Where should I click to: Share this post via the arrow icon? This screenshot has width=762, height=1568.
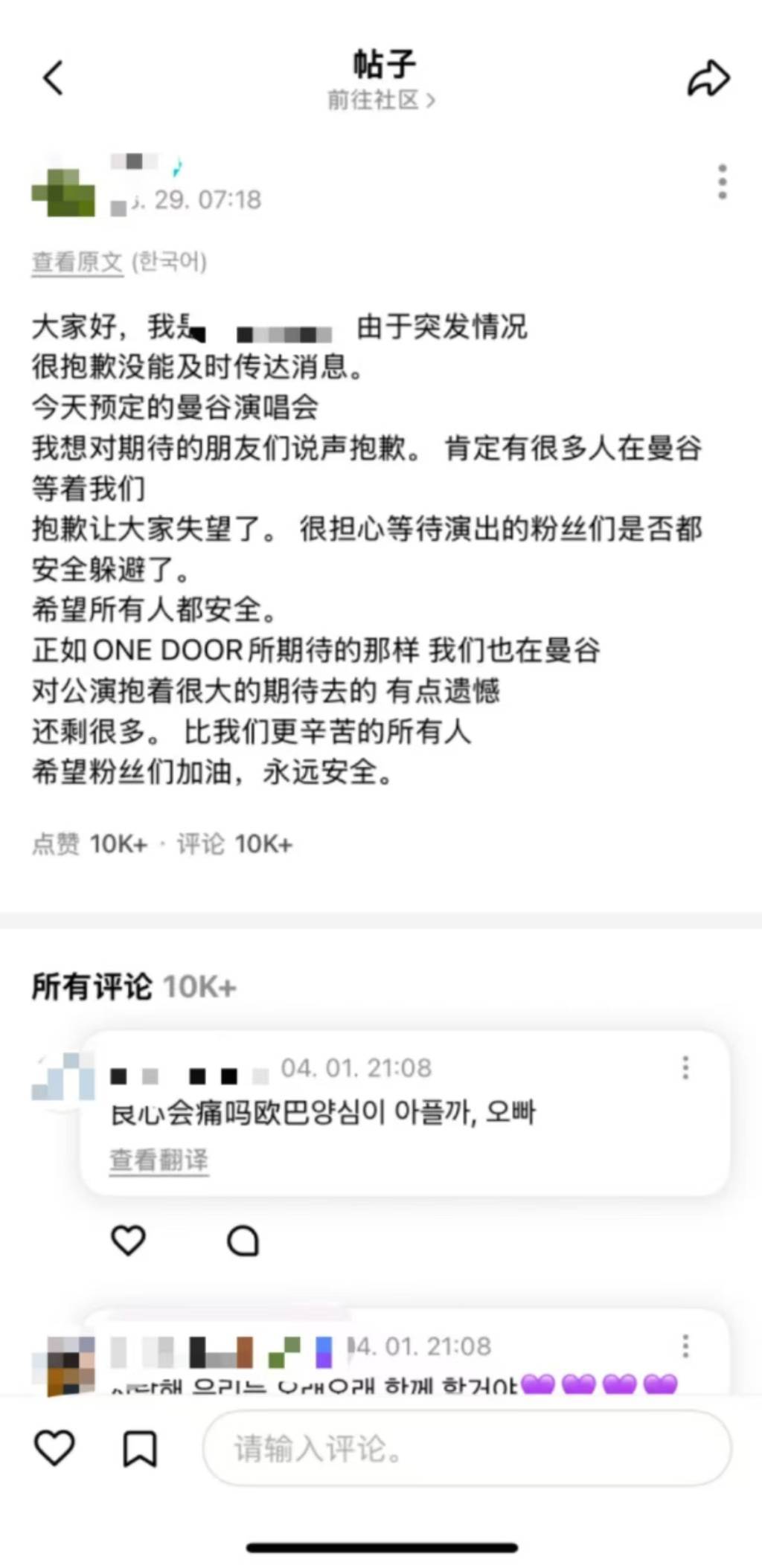coord(708,78)
